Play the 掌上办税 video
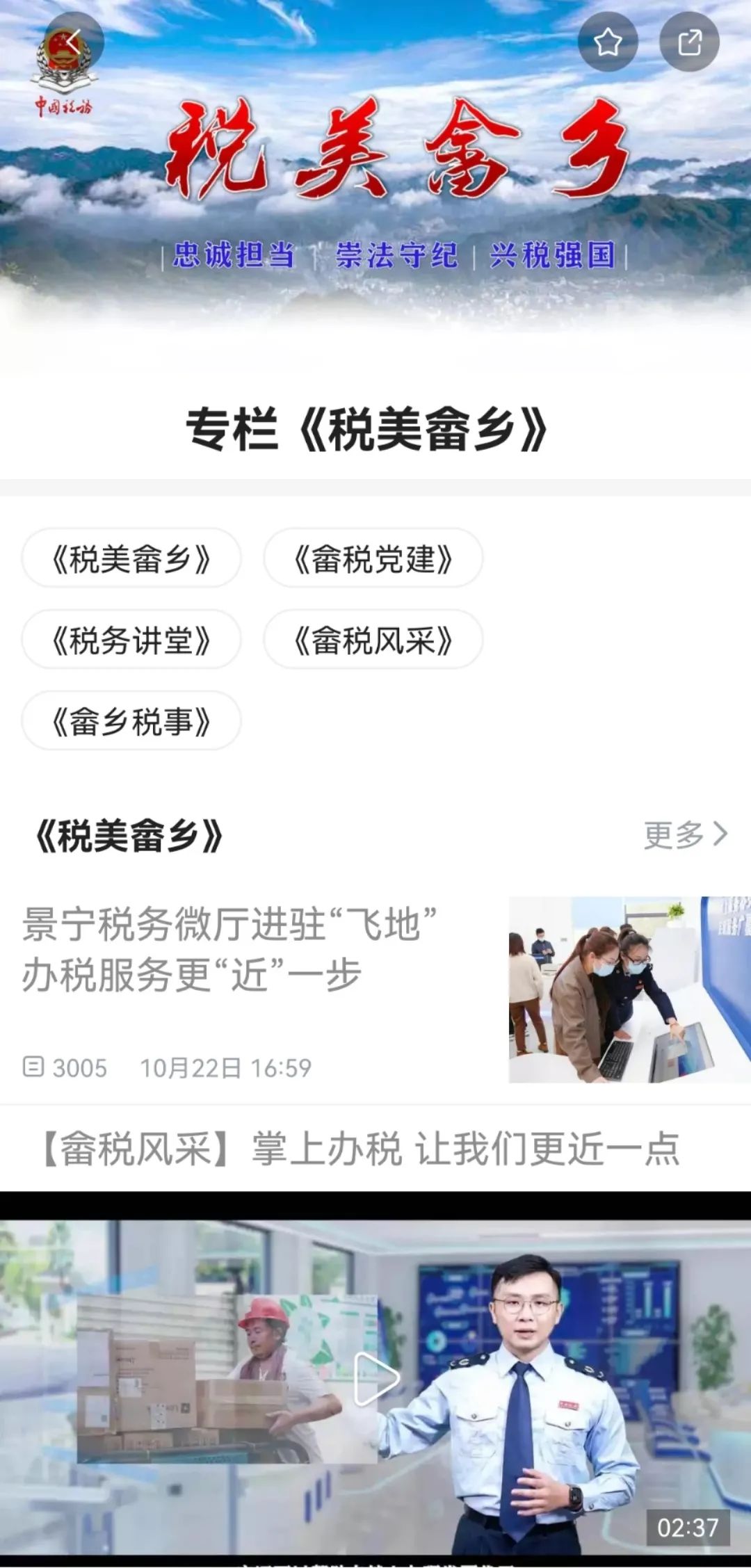This screenshot has width=751, height=1568. 376,1377
